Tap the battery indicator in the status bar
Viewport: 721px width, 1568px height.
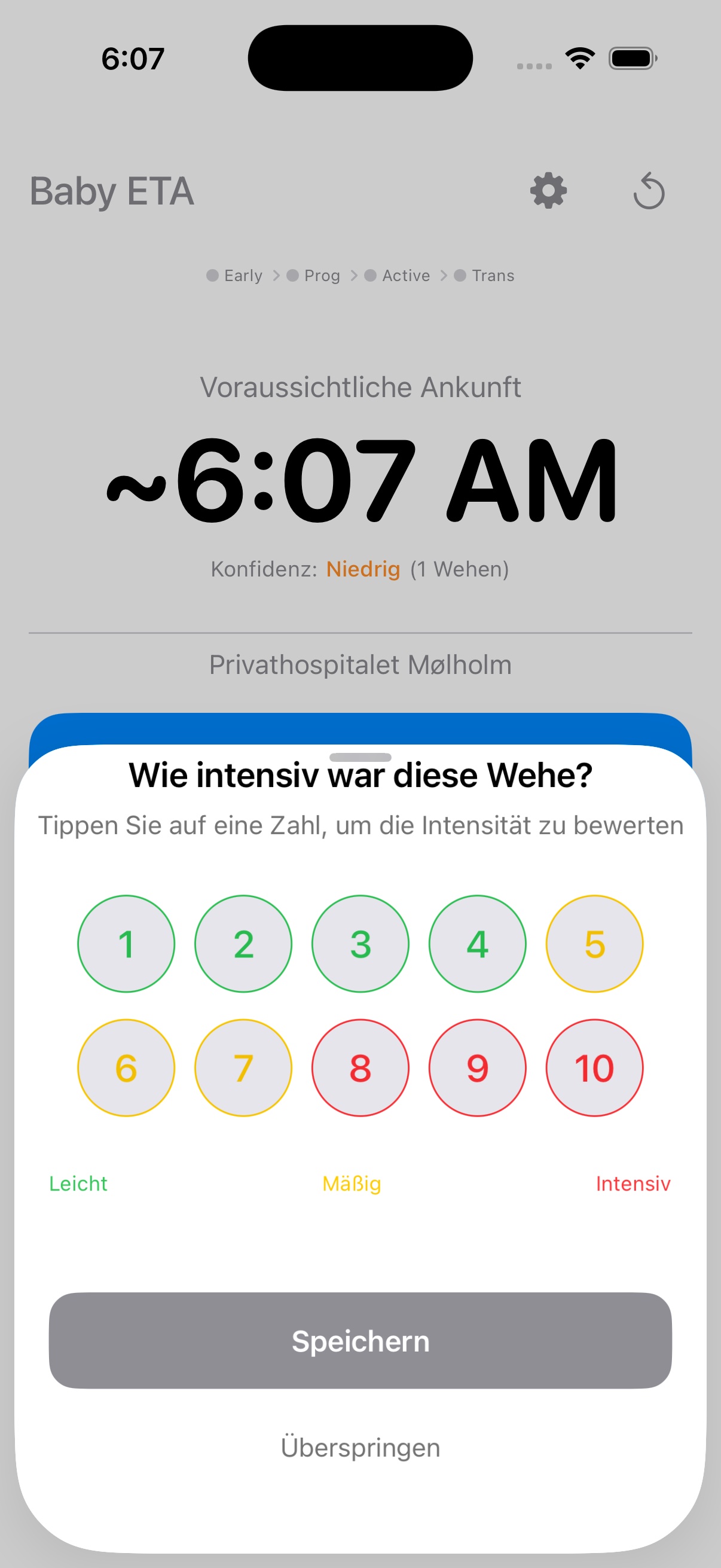(632, 57)
